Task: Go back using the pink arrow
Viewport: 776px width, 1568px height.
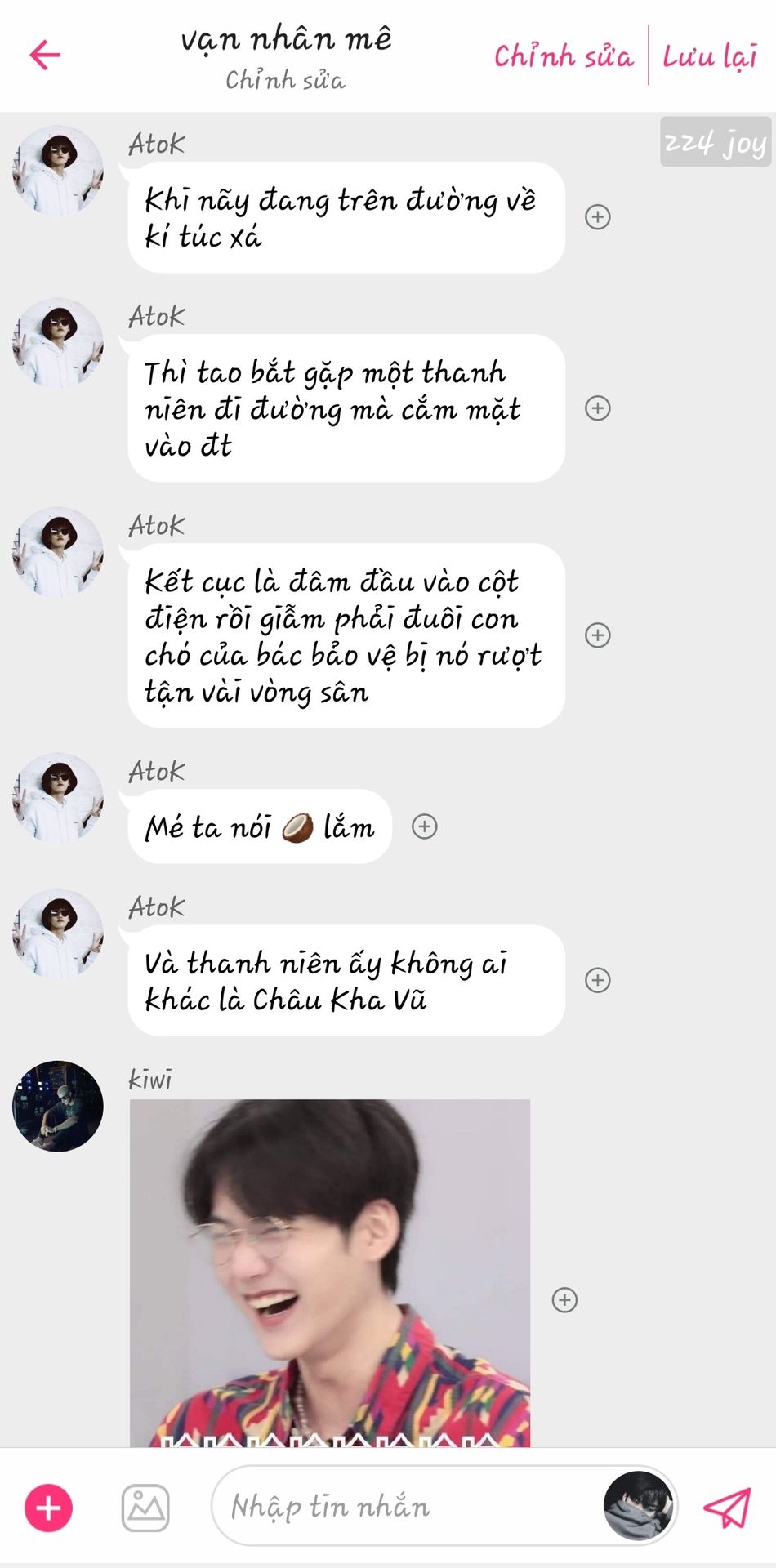Action: point(46,56)
